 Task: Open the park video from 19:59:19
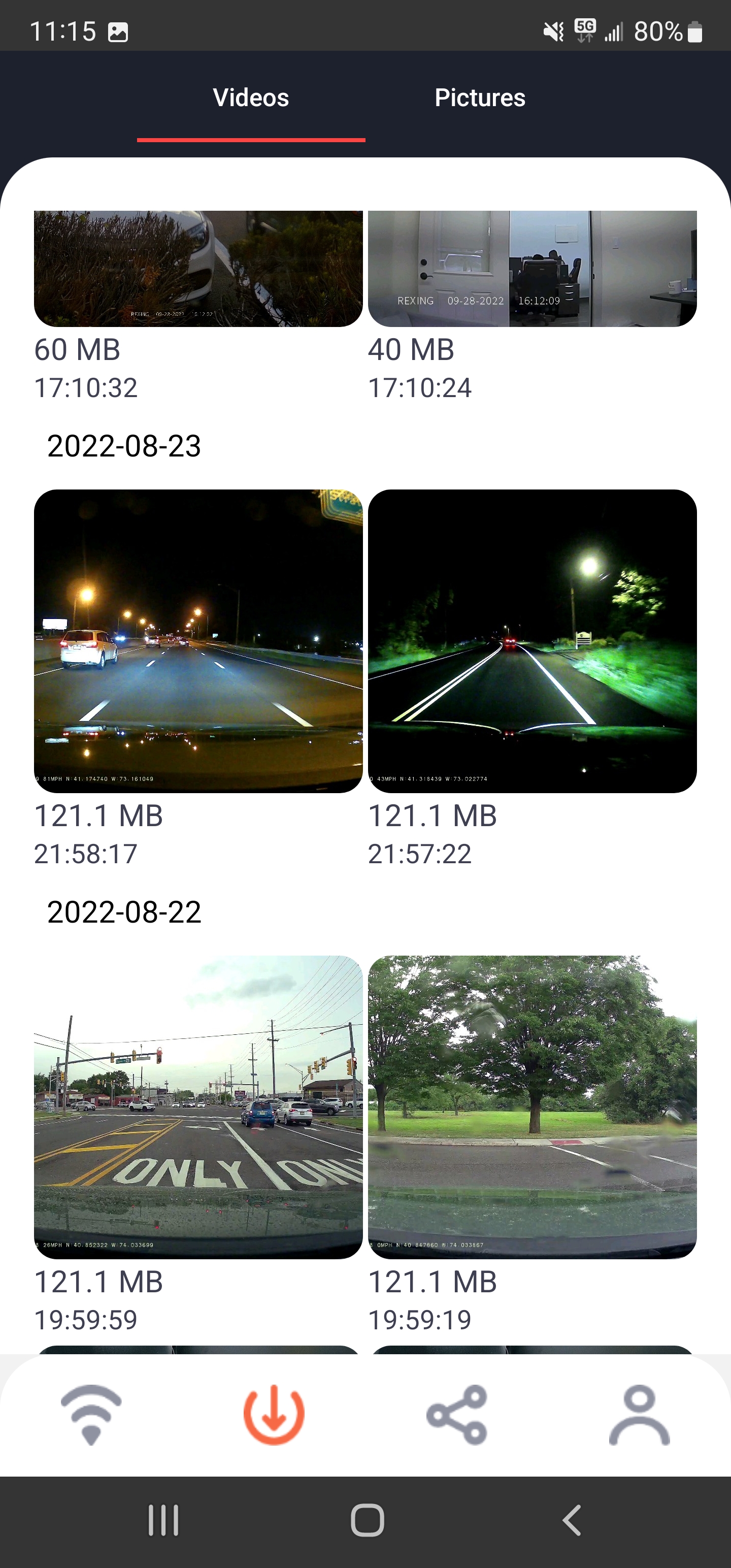pyautogui.click(x=532, y=1106)
